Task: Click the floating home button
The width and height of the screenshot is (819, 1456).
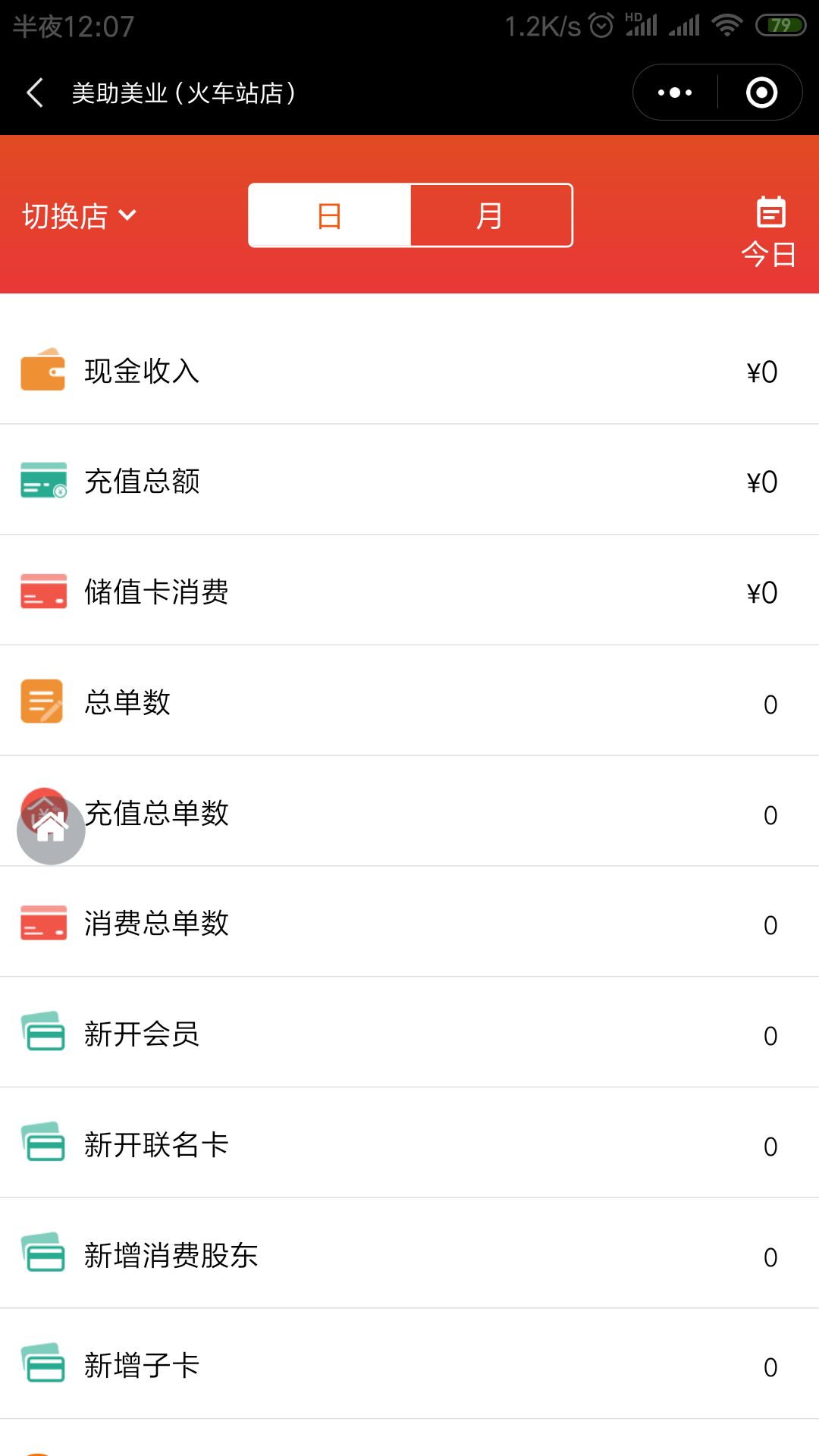Action: point(49,830)
